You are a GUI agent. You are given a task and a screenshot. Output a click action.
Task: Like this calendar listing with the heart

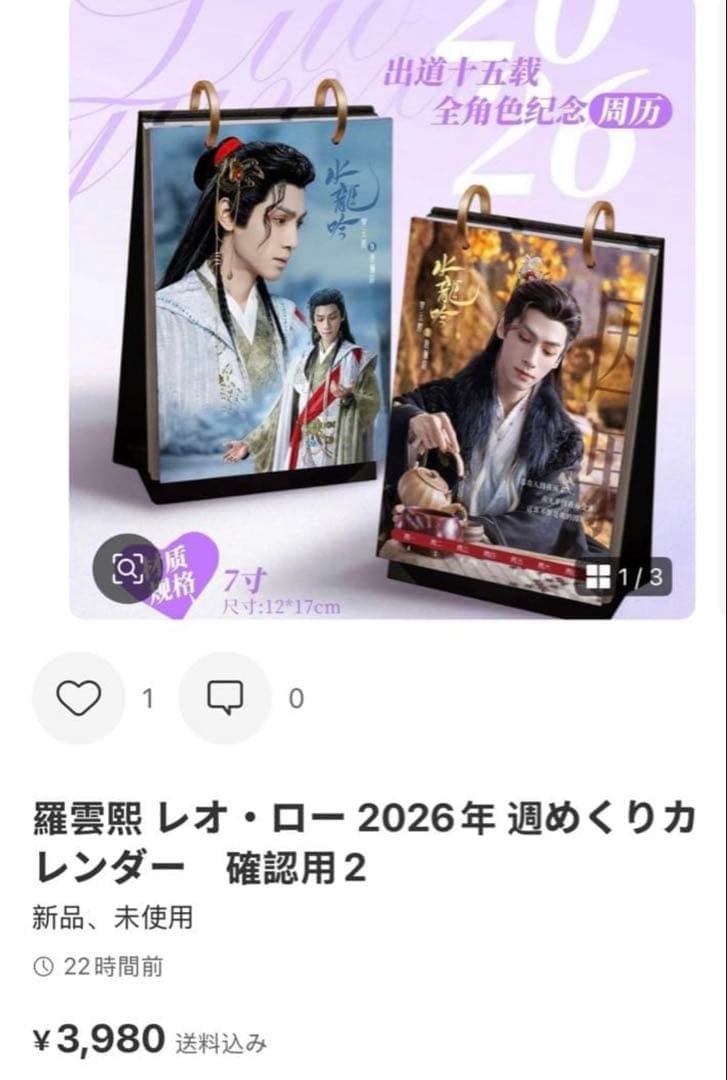click(78, 698)
